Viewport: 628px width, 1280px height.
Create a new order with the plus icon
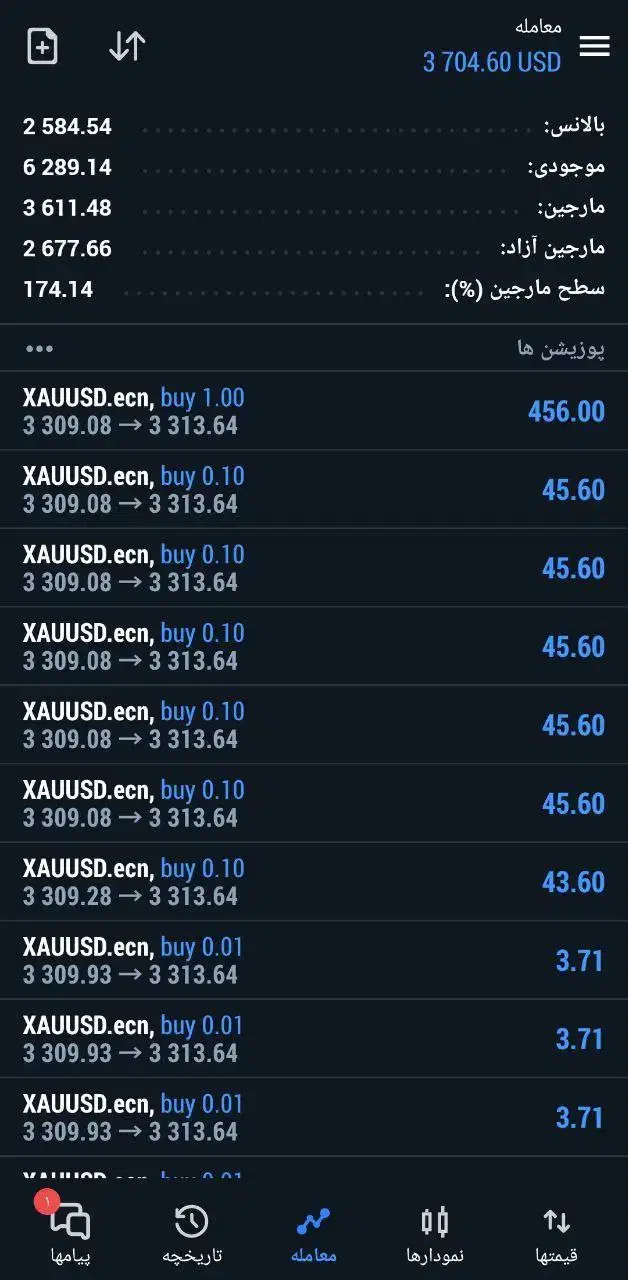pos(42,46)
